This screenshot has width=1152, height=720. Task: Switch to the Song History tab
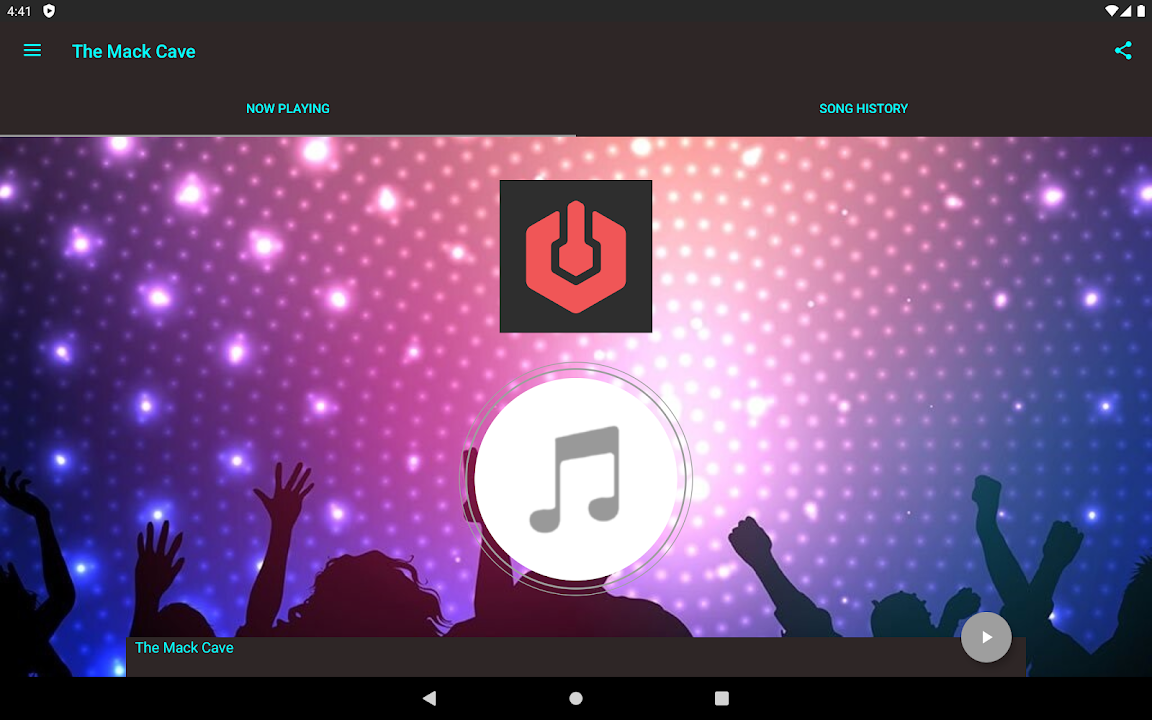click(863, 108)
